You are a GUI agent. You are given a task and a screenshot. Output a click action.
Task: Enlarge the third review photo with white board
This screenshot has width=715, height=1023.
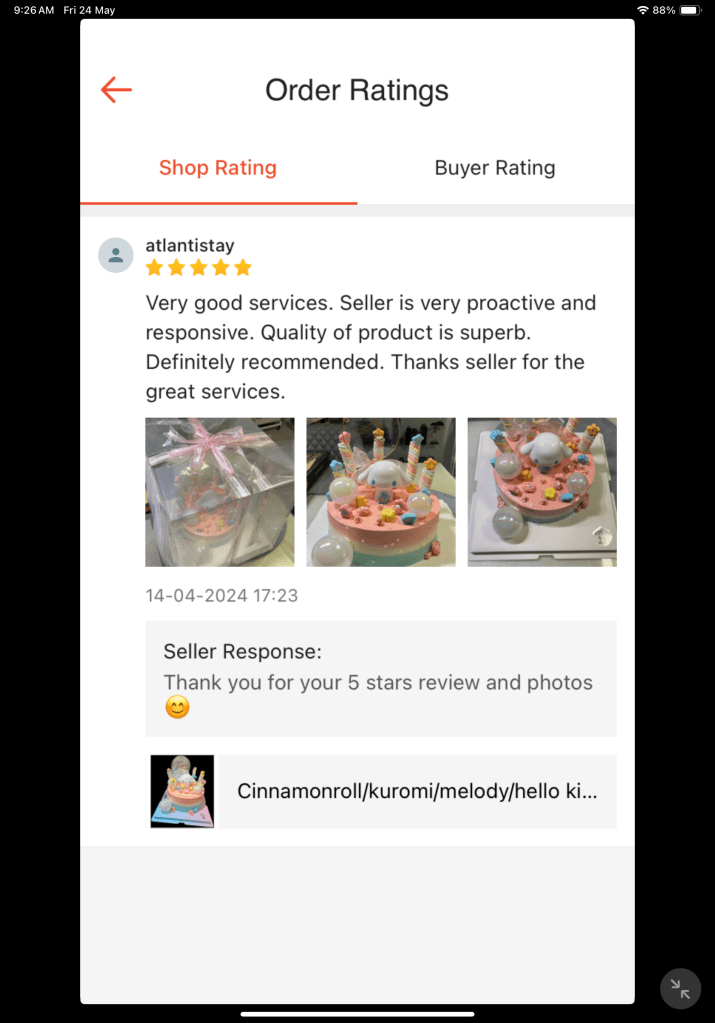point(542,492)
